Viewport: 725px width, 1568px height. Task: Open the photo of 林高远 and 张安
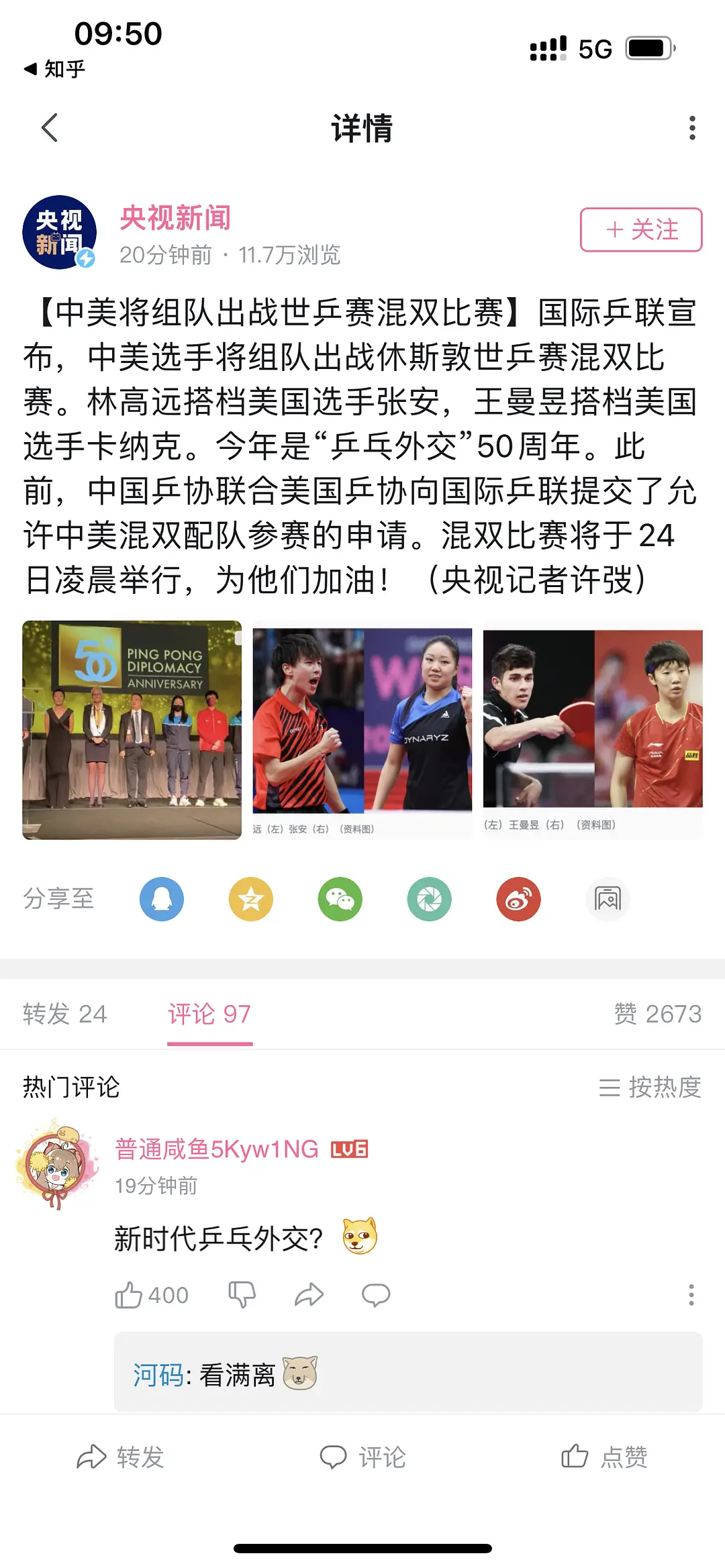click(362, 730)
